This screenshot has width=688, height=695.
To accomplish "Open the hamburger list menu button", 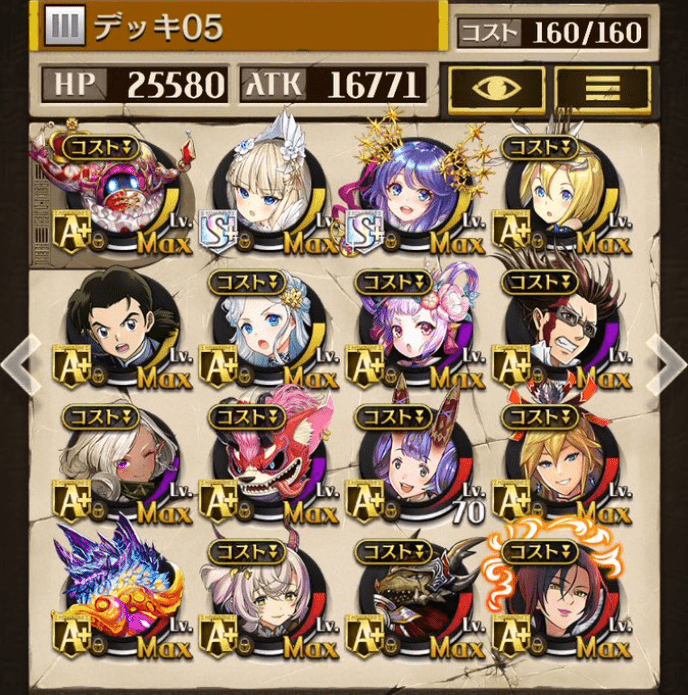I will (602, 88).
